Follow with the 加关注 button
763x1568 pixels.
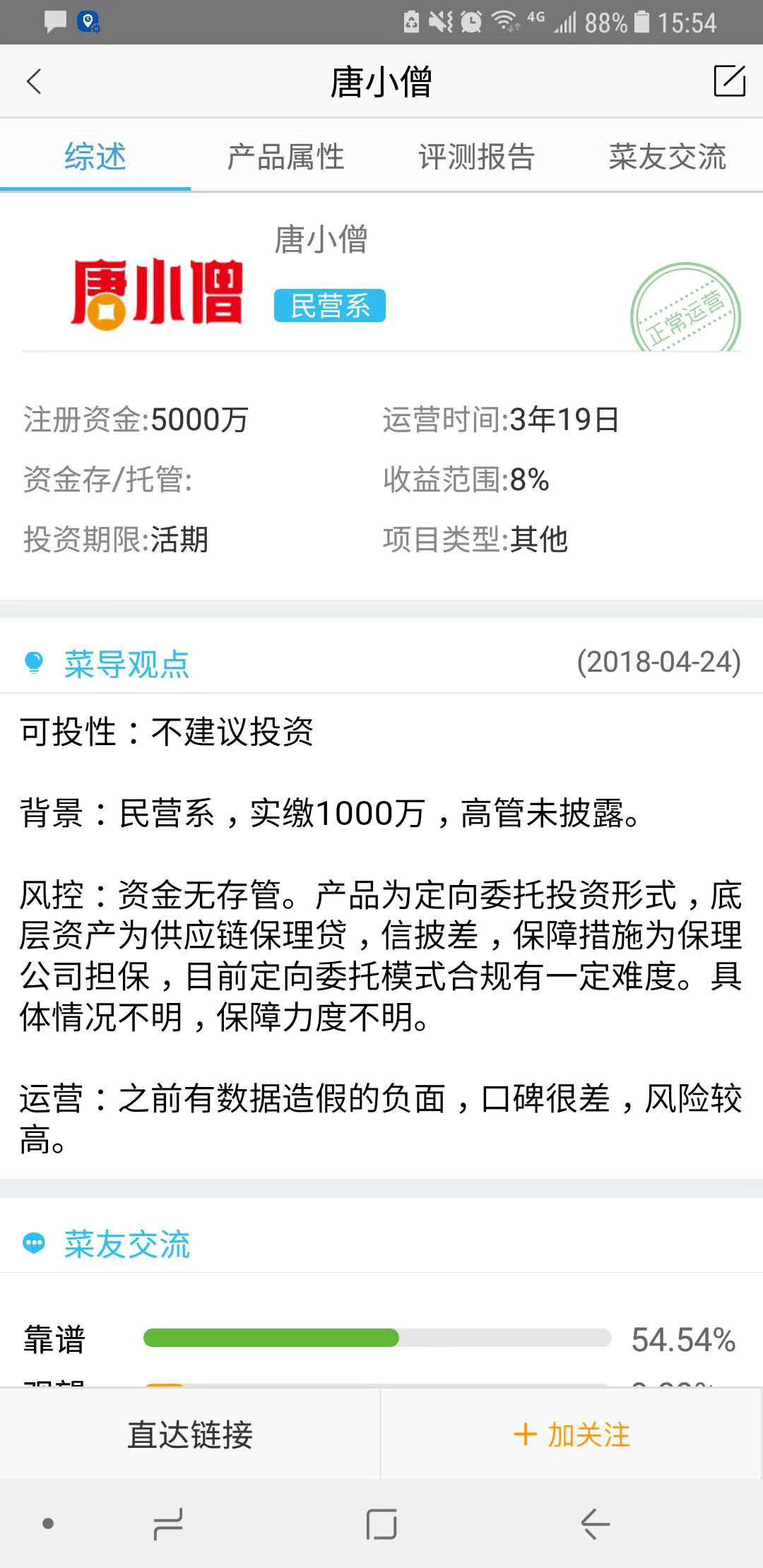(x=572, y=1435)
